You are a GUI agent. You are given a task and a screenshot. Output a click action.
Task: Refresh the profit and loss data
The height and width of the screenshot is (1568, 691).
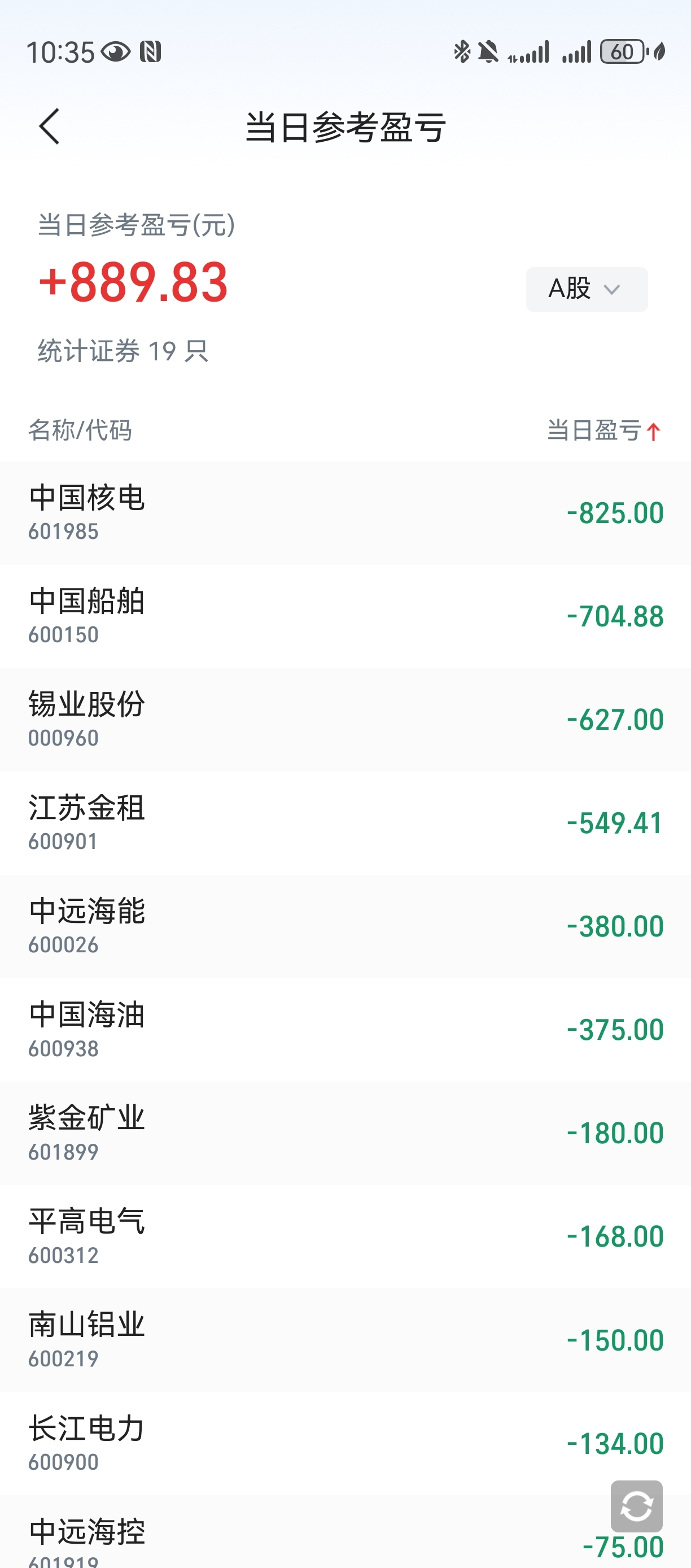(x=636, y=1506)
